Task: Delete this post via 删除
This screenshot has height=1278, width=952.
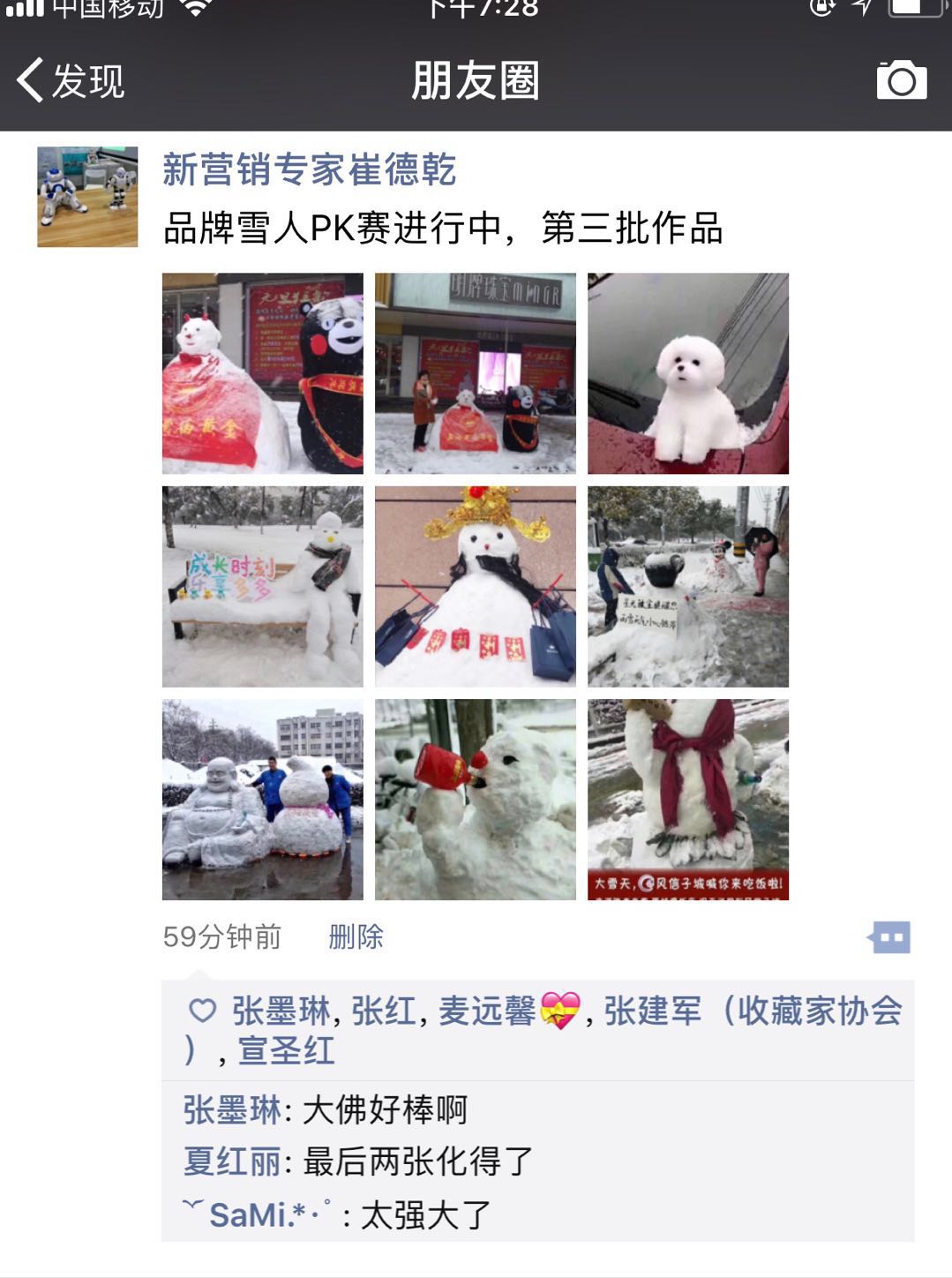Action: [356, 936]
